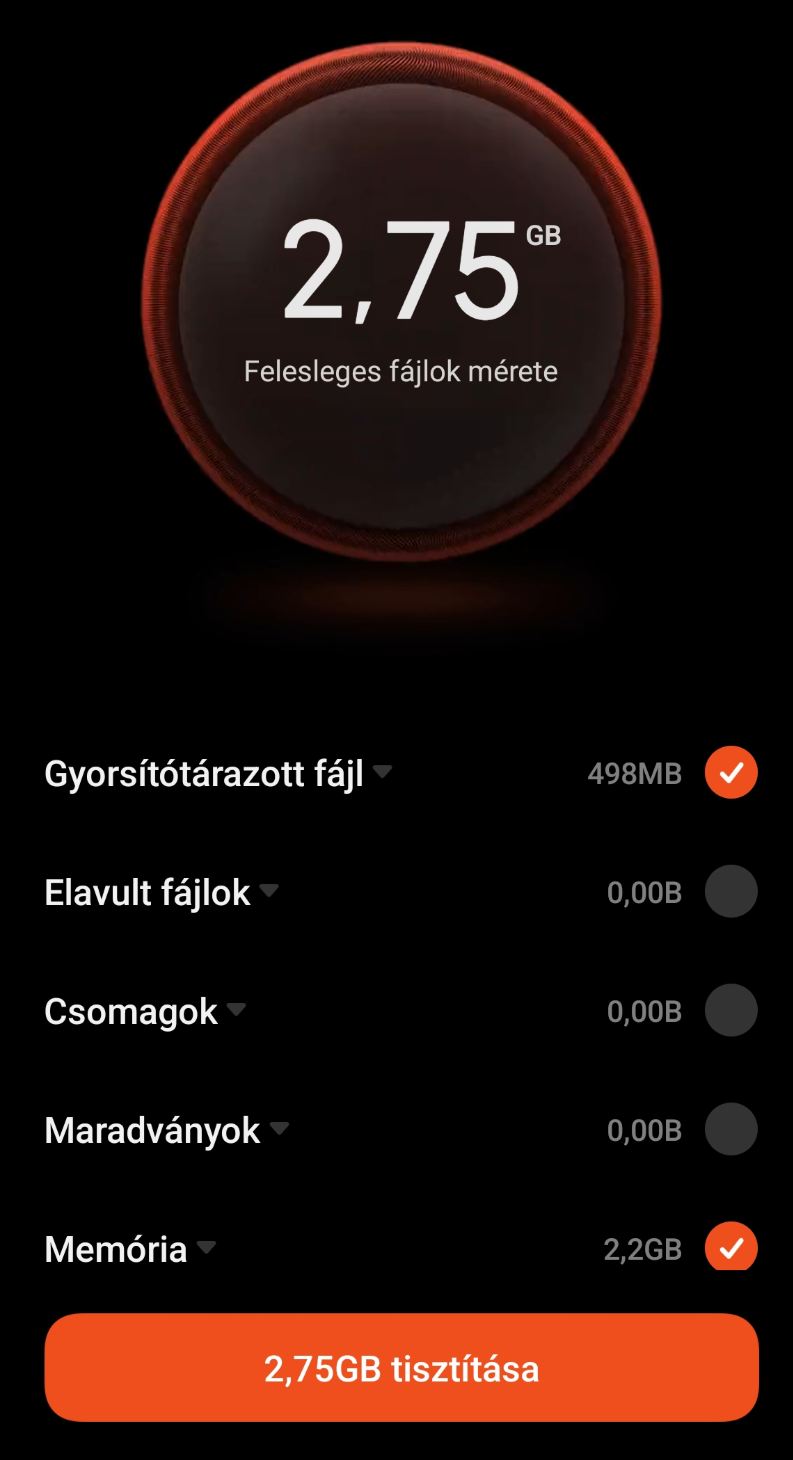This screenshot has height=1460, width=793.
Task: Open the Memória details dropdown
Action: click(207, 1250)
